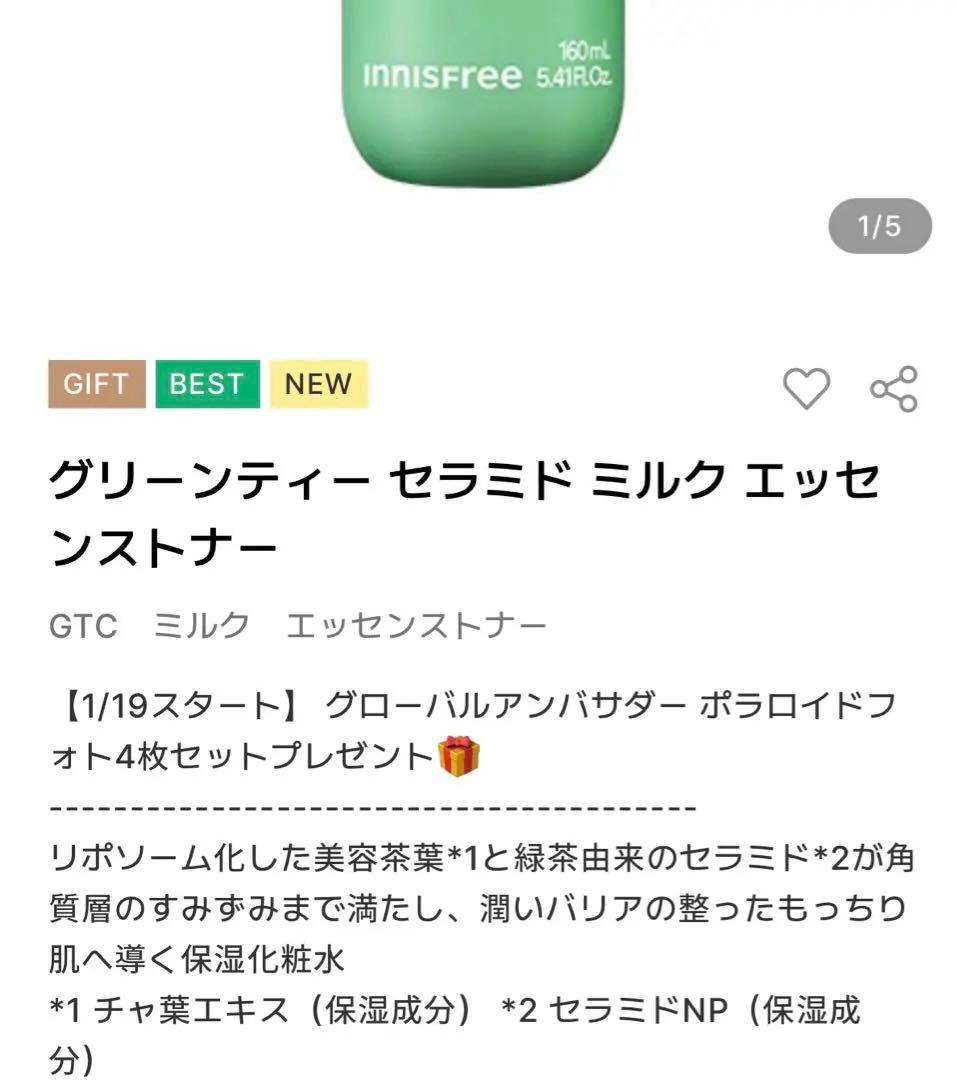Click the gift box emoji in campaign text
This screenshot has height=1080, width=957.
[459, 756]
